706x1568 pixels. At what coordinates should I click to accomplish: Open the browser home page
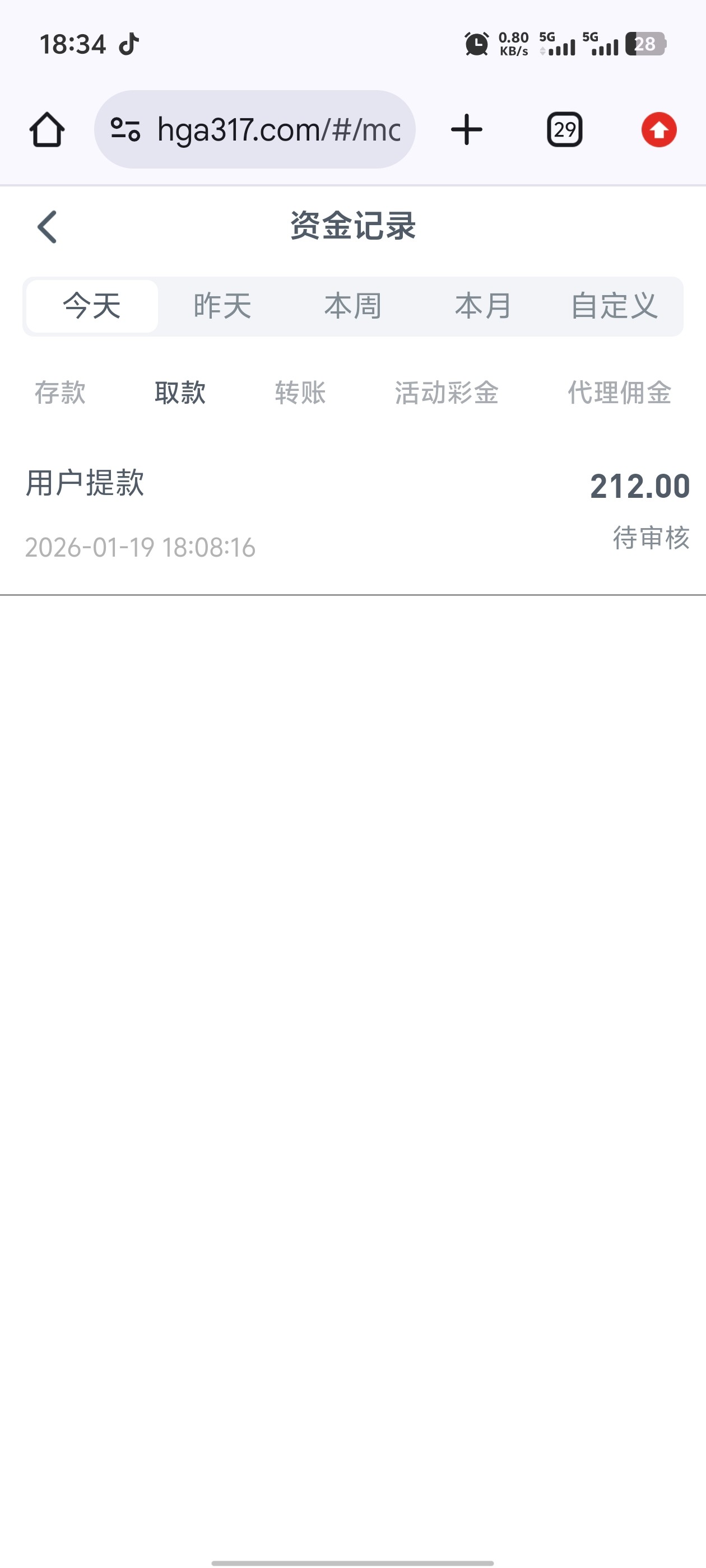tap(47, 130)
